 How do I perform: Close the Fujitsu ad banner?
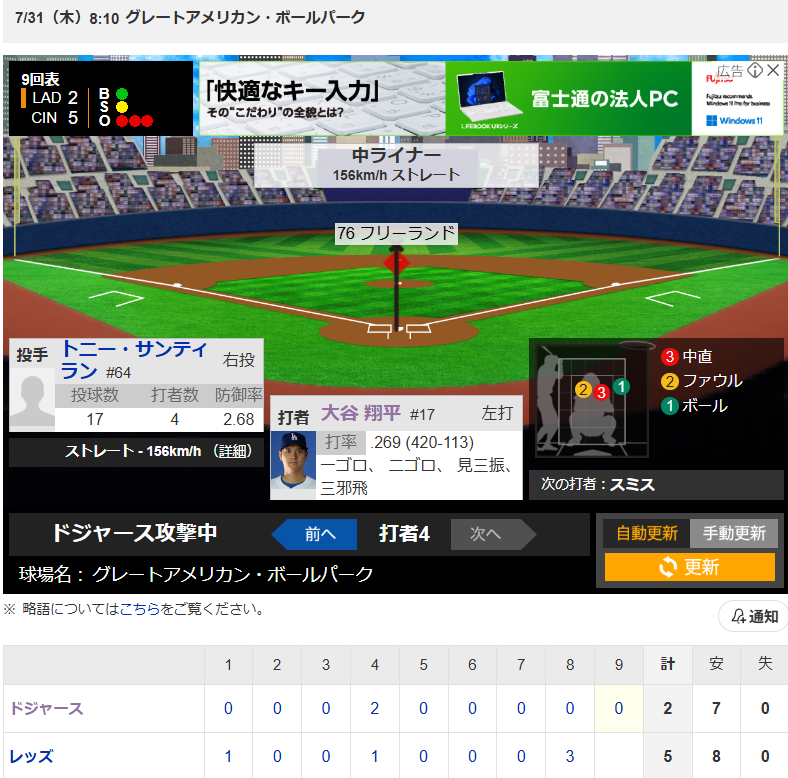tap(774, 71)
